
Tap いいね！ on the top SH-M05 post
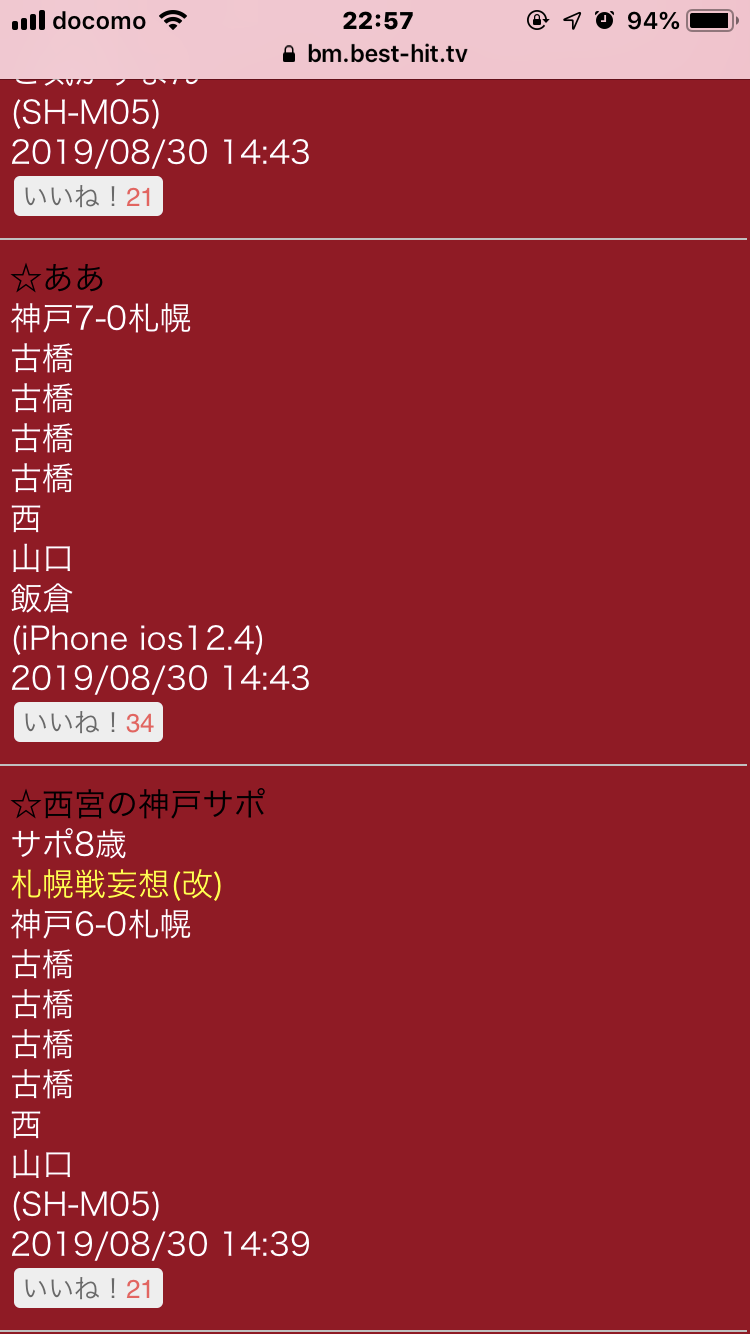click(88, 196)
